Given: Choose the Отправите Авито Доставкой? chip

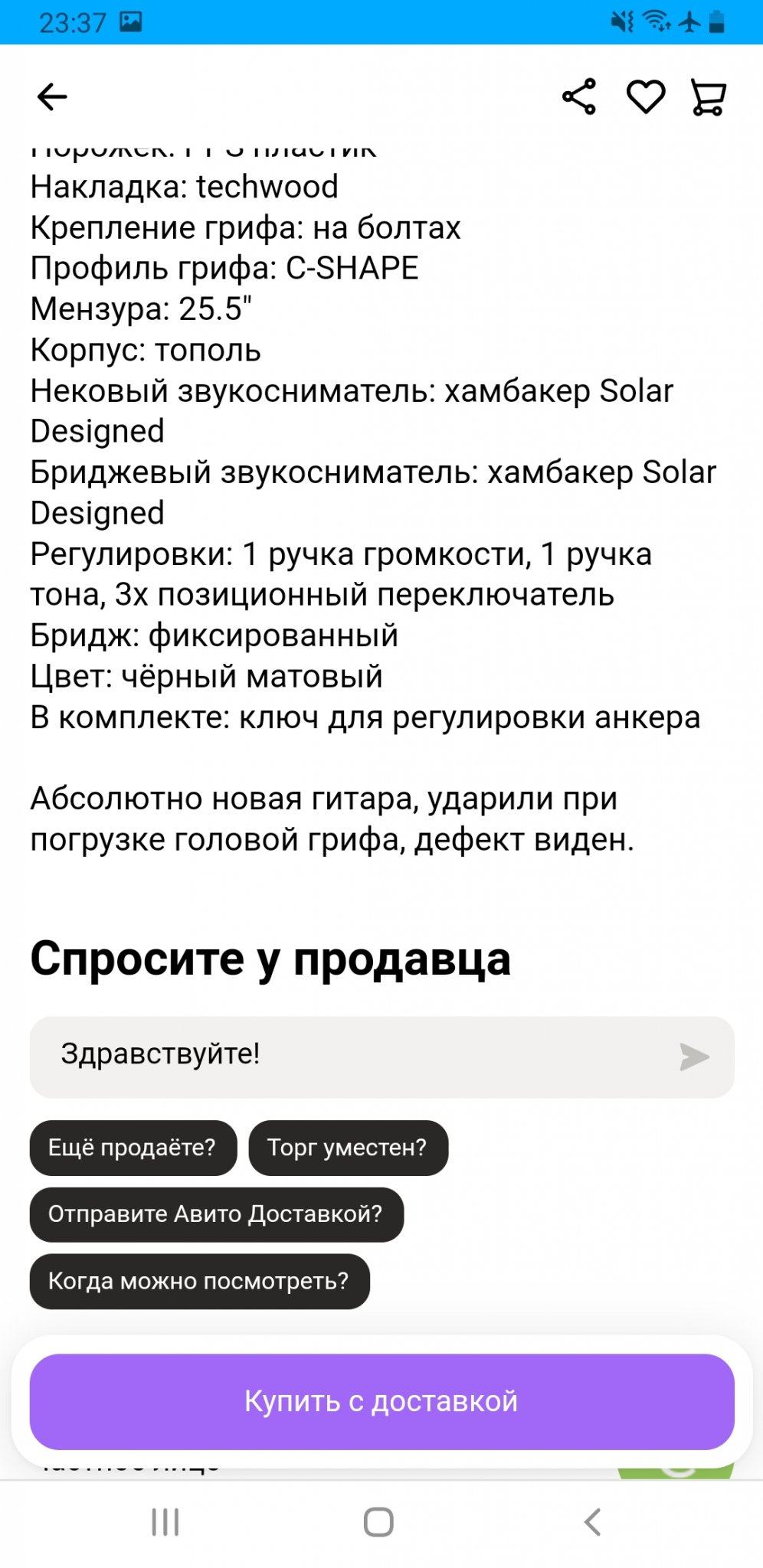Looking at the screenshot, I should pyautogui.click(x=216, y=1214).
